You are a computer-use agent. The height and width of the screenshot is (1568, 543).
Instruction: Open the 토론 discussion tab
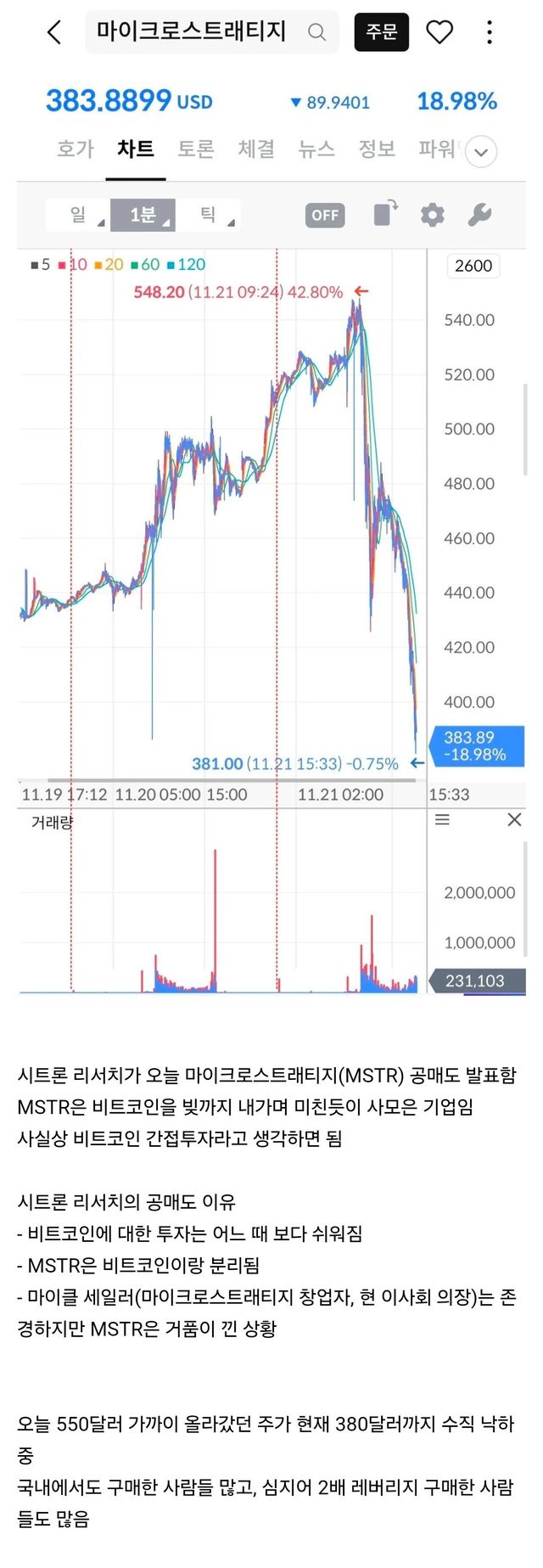tap(195, 149)
